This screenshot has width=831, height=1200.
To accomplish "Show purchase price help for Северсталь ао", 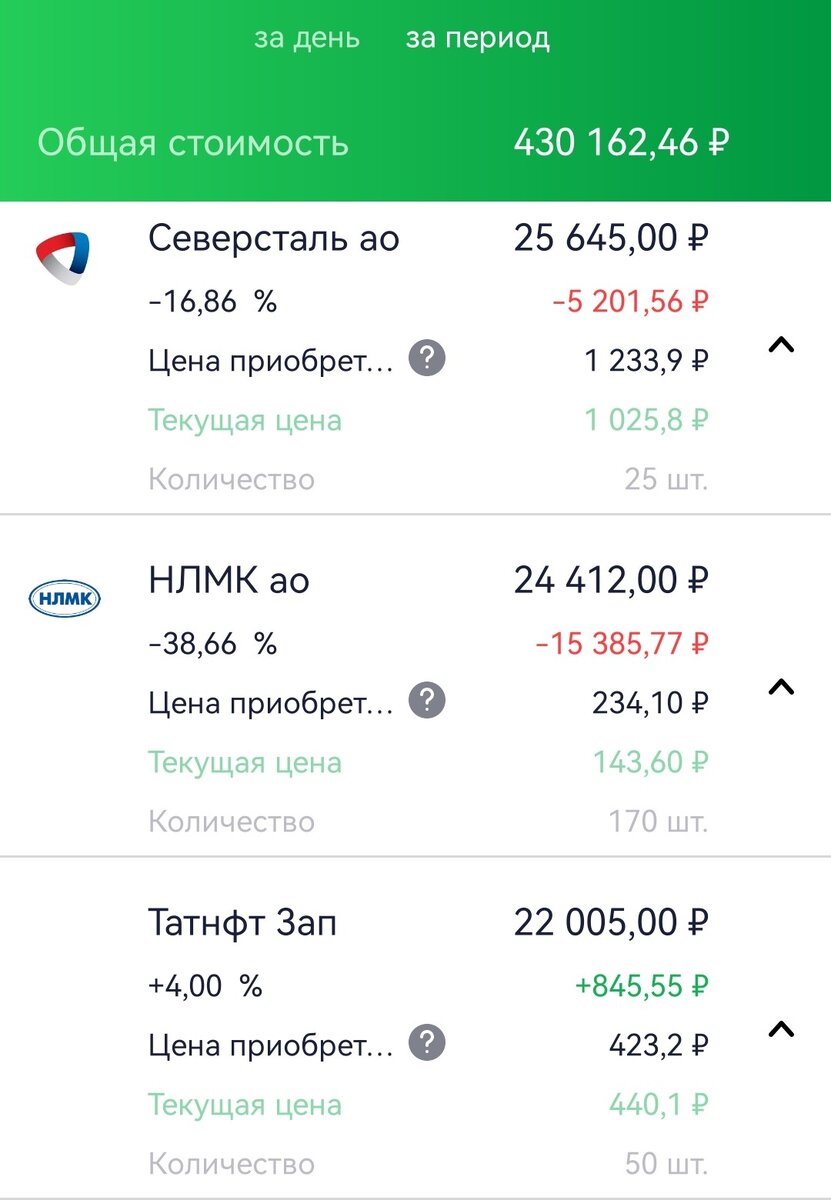I will coord(428,359).
